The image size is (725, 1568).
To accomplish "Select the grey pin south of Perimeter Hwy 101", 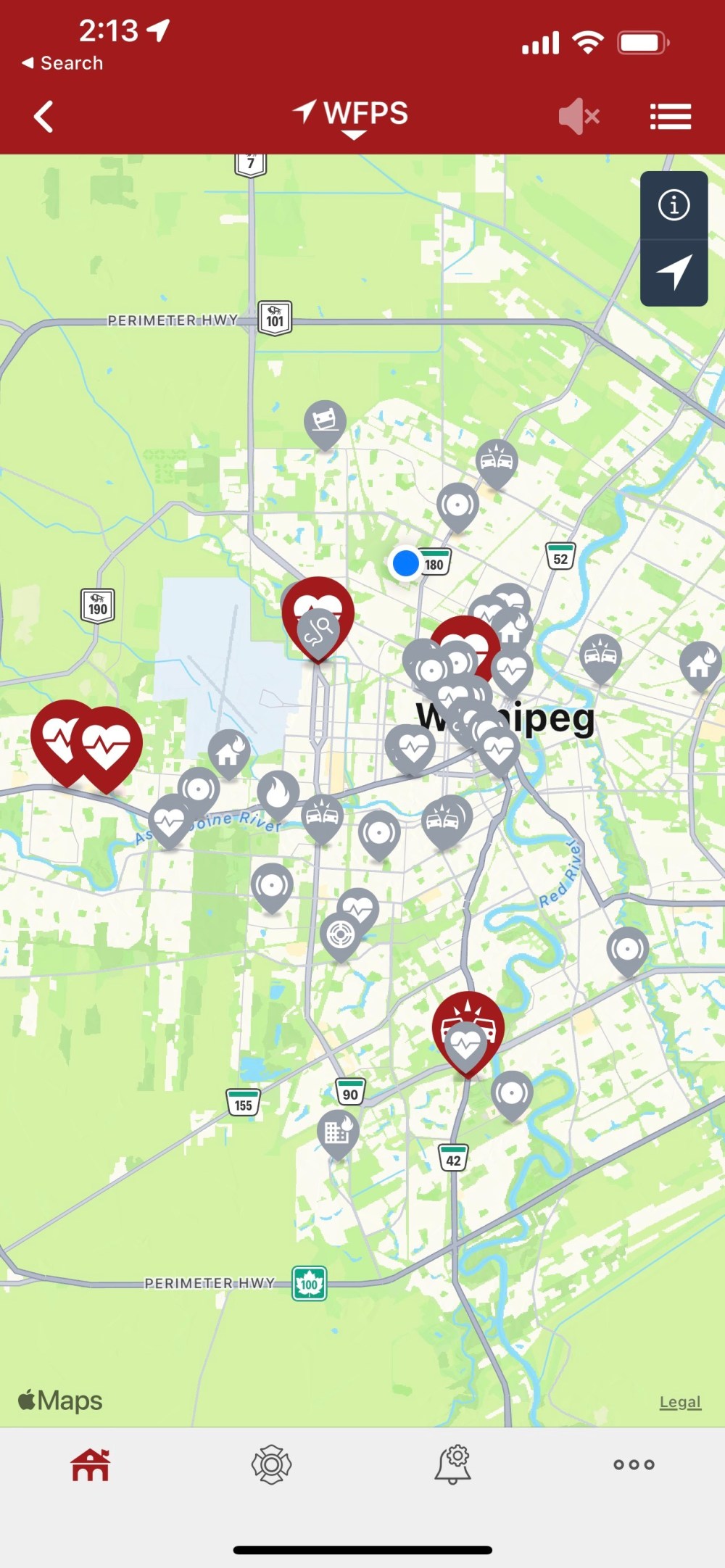I will (x=325, y=420).
